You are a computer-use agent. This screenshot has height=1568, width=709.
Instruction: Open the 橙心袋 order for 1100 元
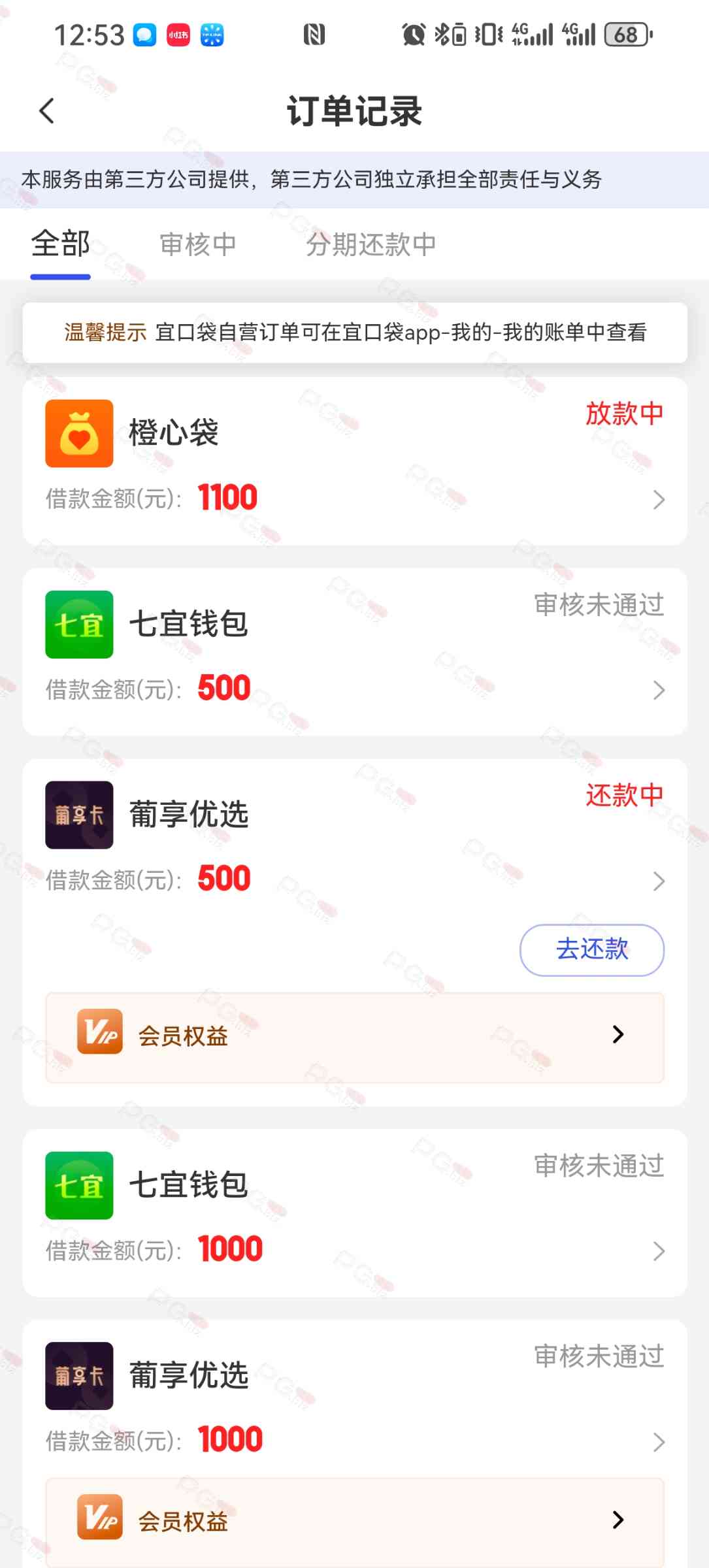354,461
